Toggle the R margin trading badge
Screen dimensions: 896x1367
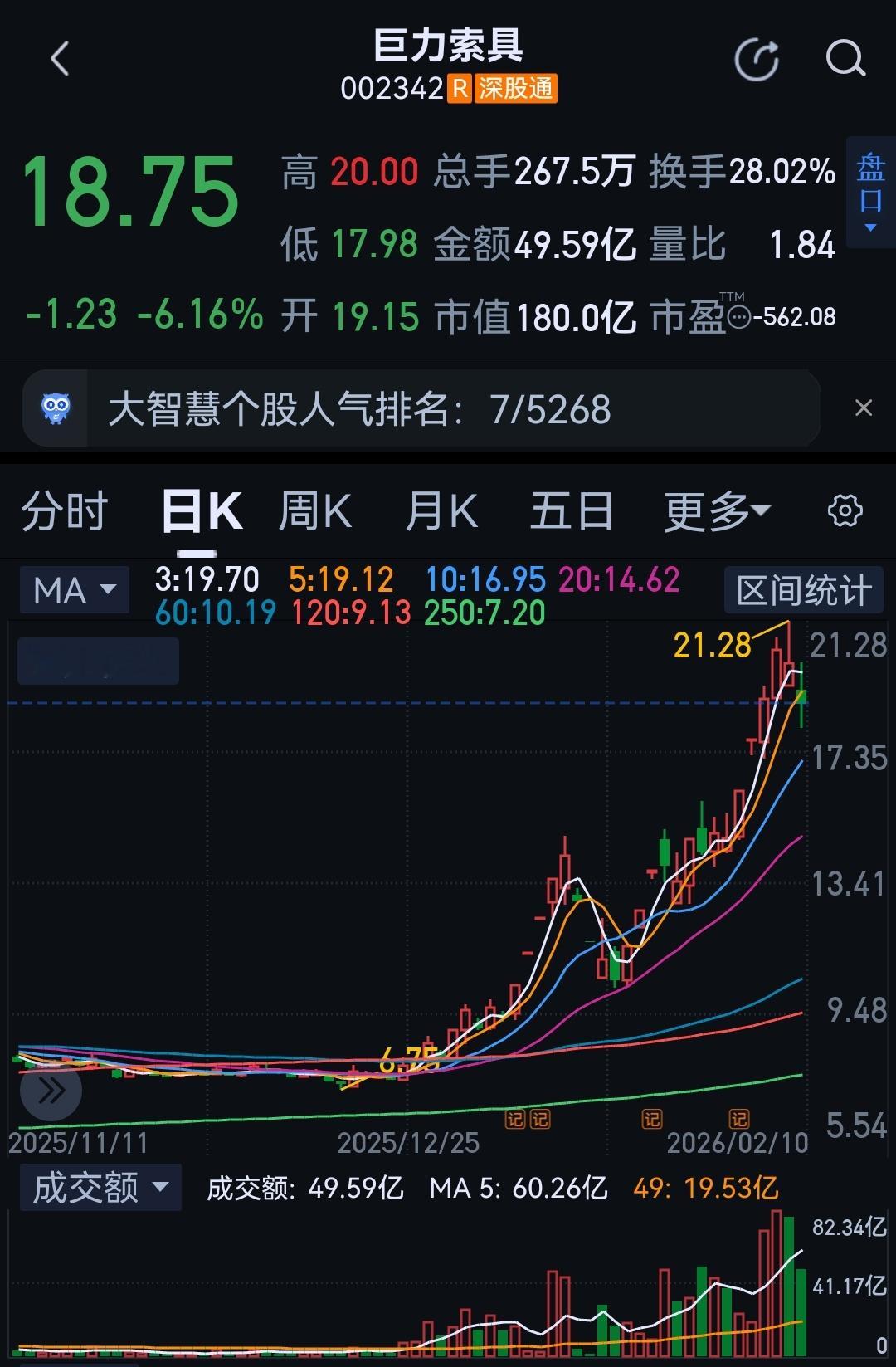(x=458, y=86)
